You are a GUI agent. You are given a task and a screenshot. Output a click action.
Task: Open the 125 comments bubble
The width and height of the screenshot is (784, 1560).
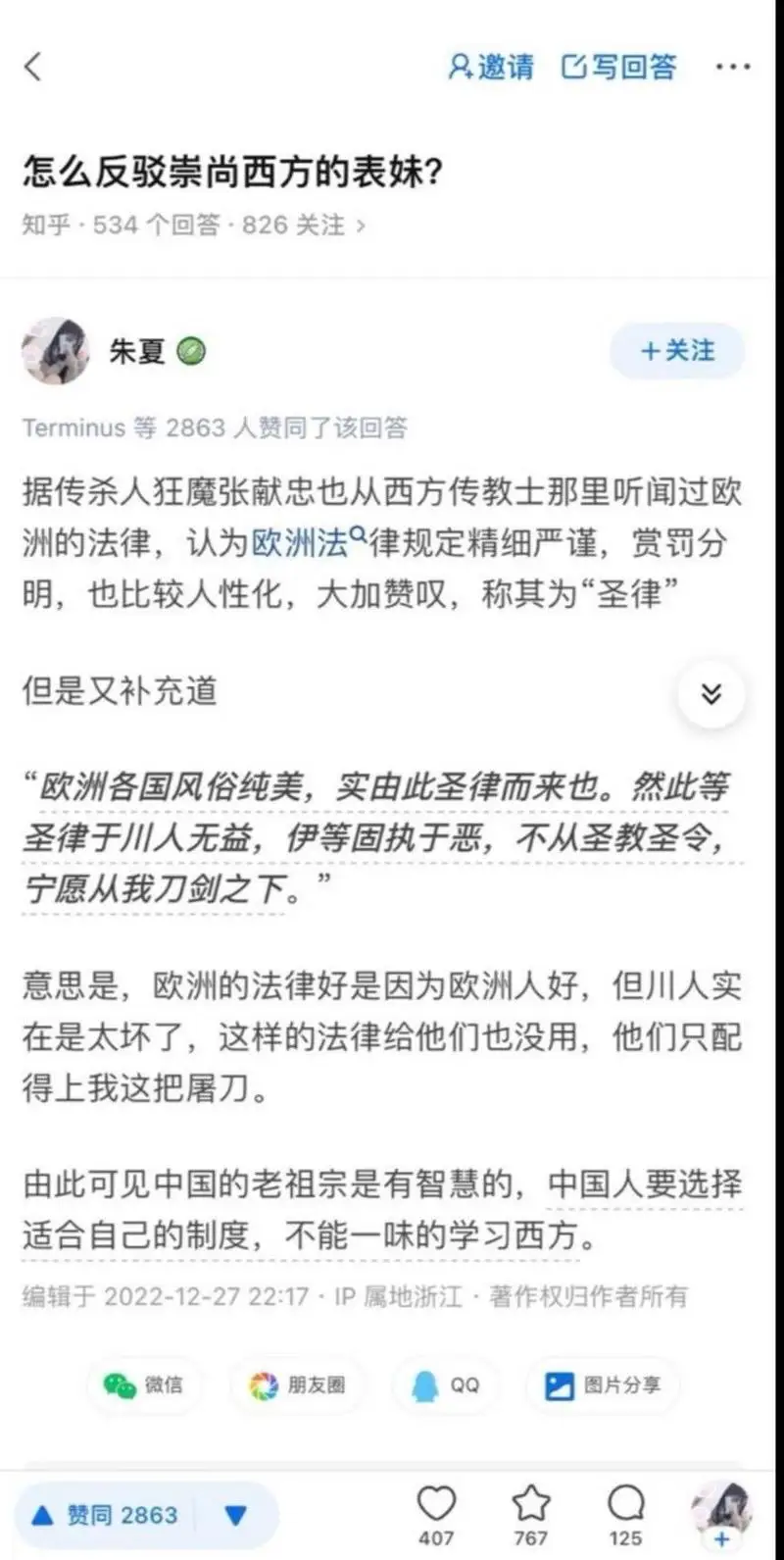point(625,1516)
